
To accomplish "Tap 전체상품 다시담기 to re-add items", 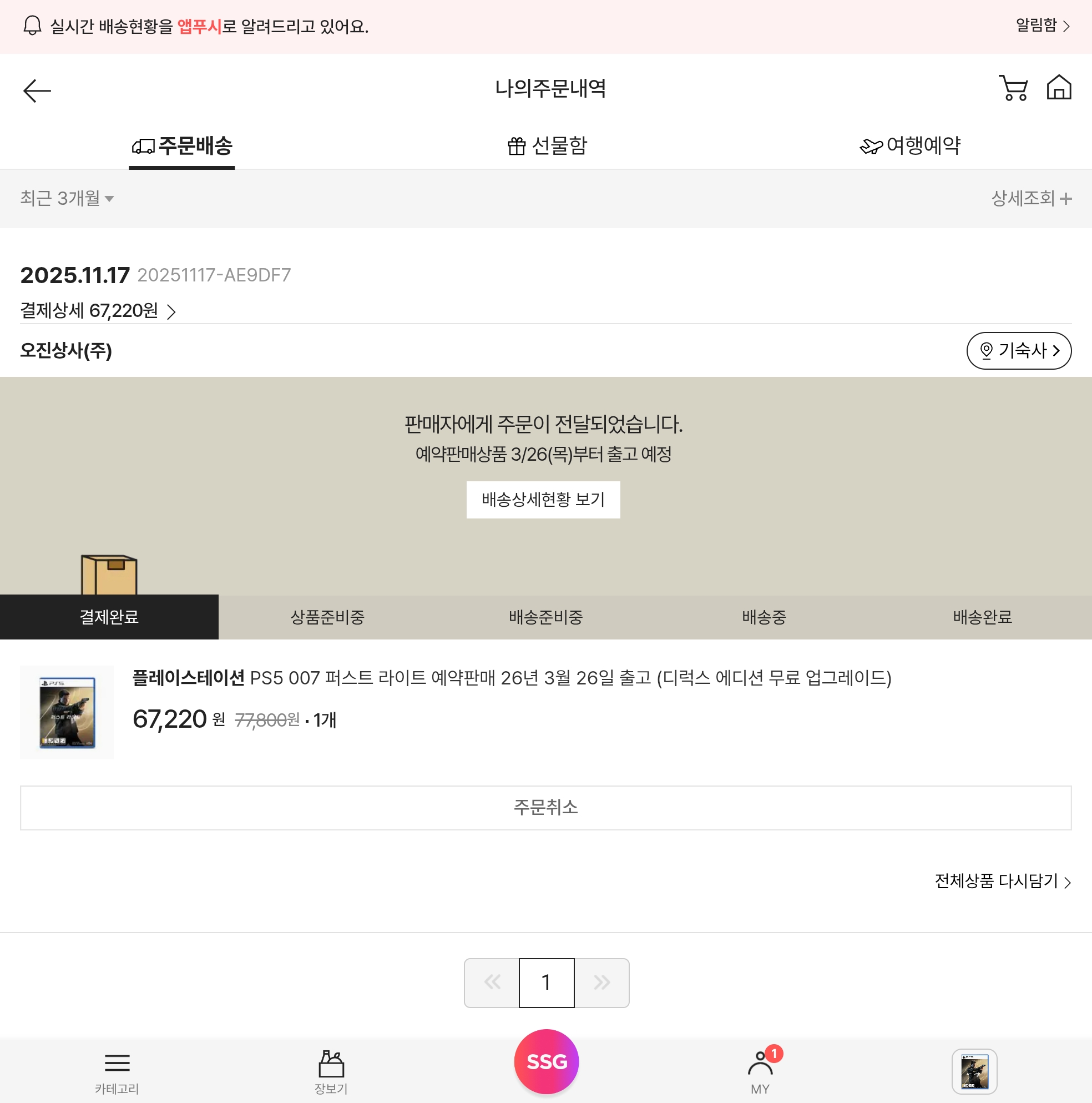I will [1003, 881].
